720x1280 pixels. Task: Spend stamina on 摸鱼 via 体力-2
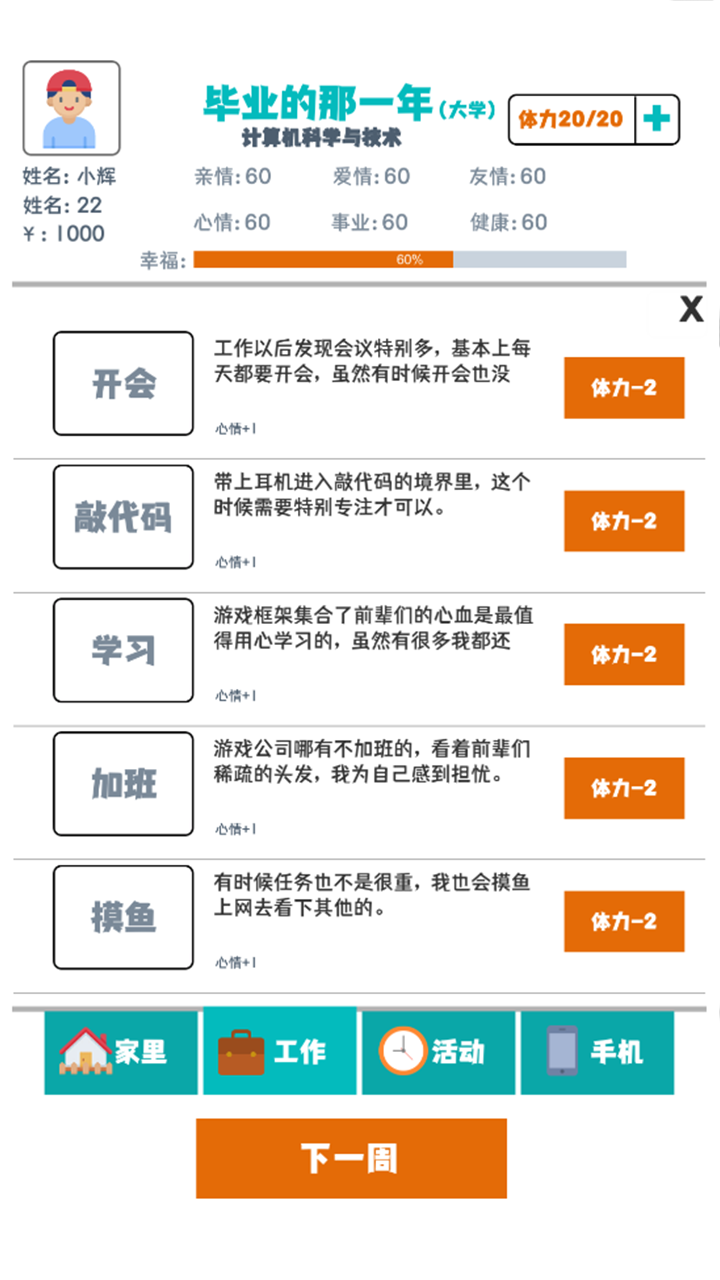click(x=624, y=920)
